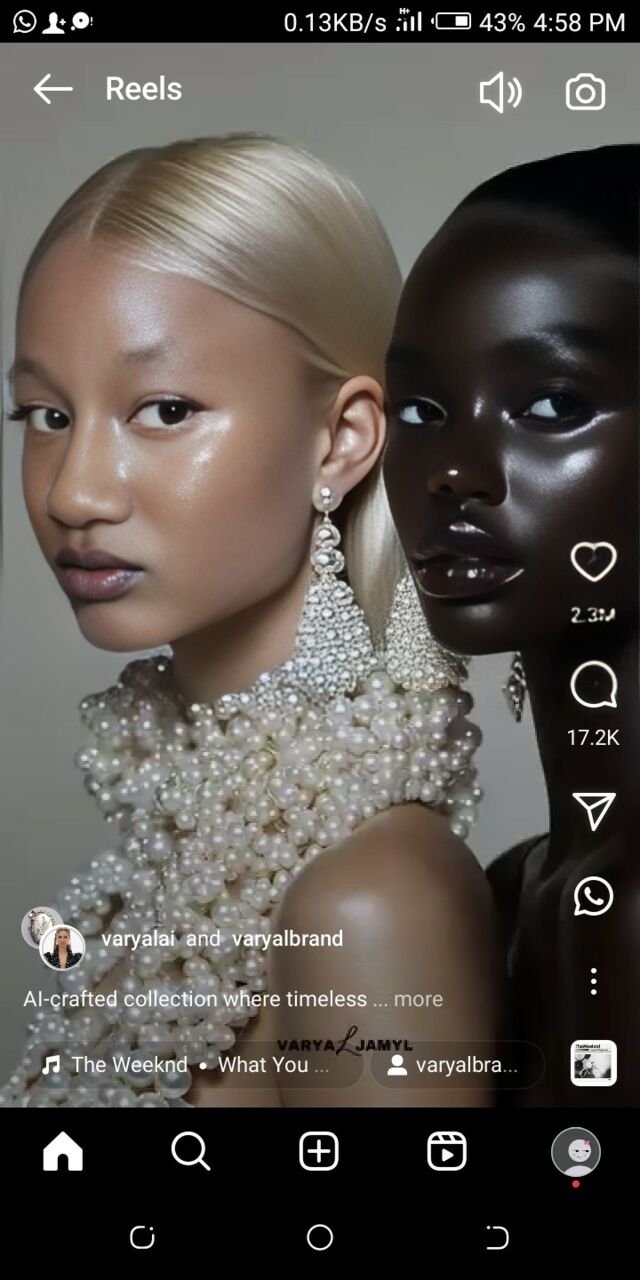This screenshot has height=1280, width=640.
Task: Open the audio album cover thumbnail
Action: tap(593, 1063)
